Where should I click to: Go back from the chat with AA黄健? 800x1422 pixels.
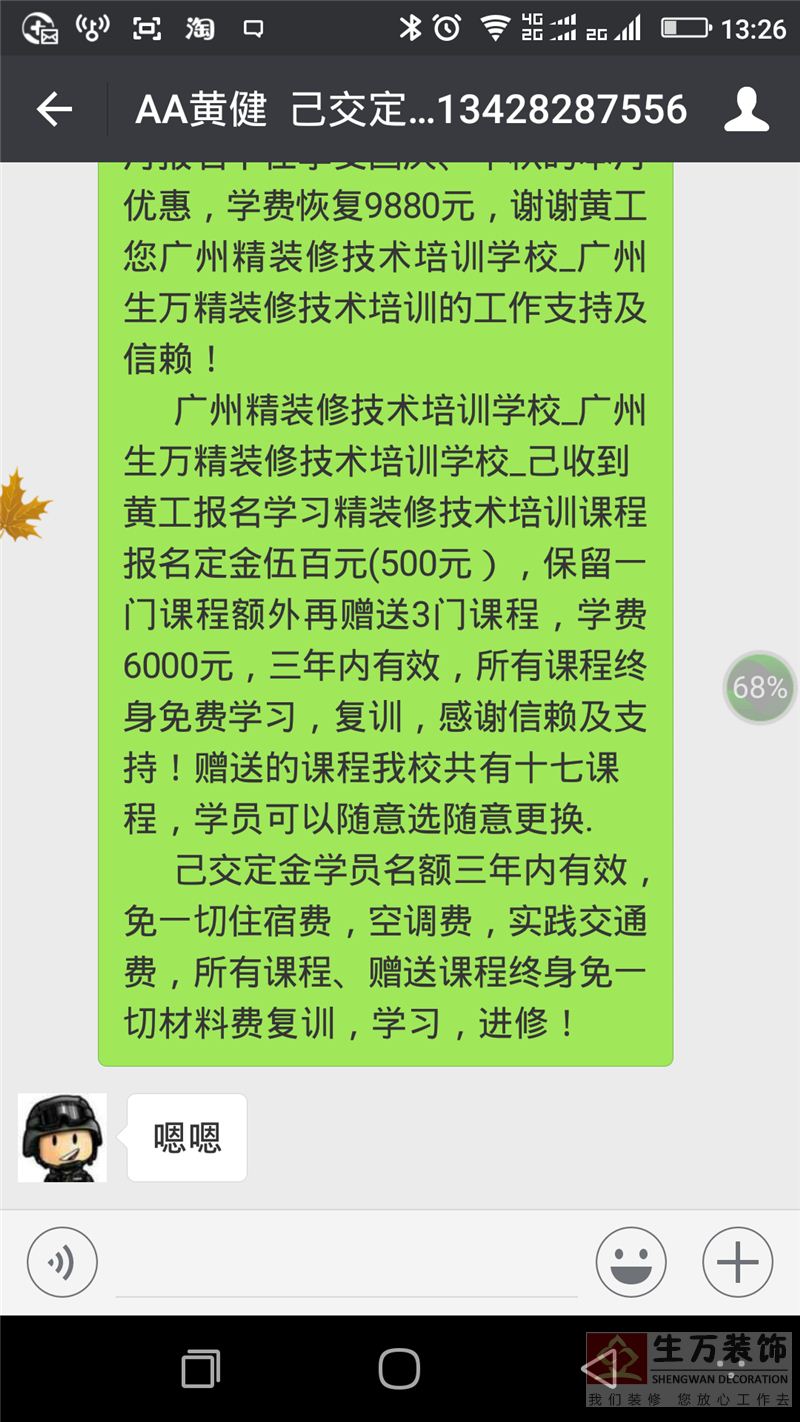pyautogui.click(x=54, y=109)
